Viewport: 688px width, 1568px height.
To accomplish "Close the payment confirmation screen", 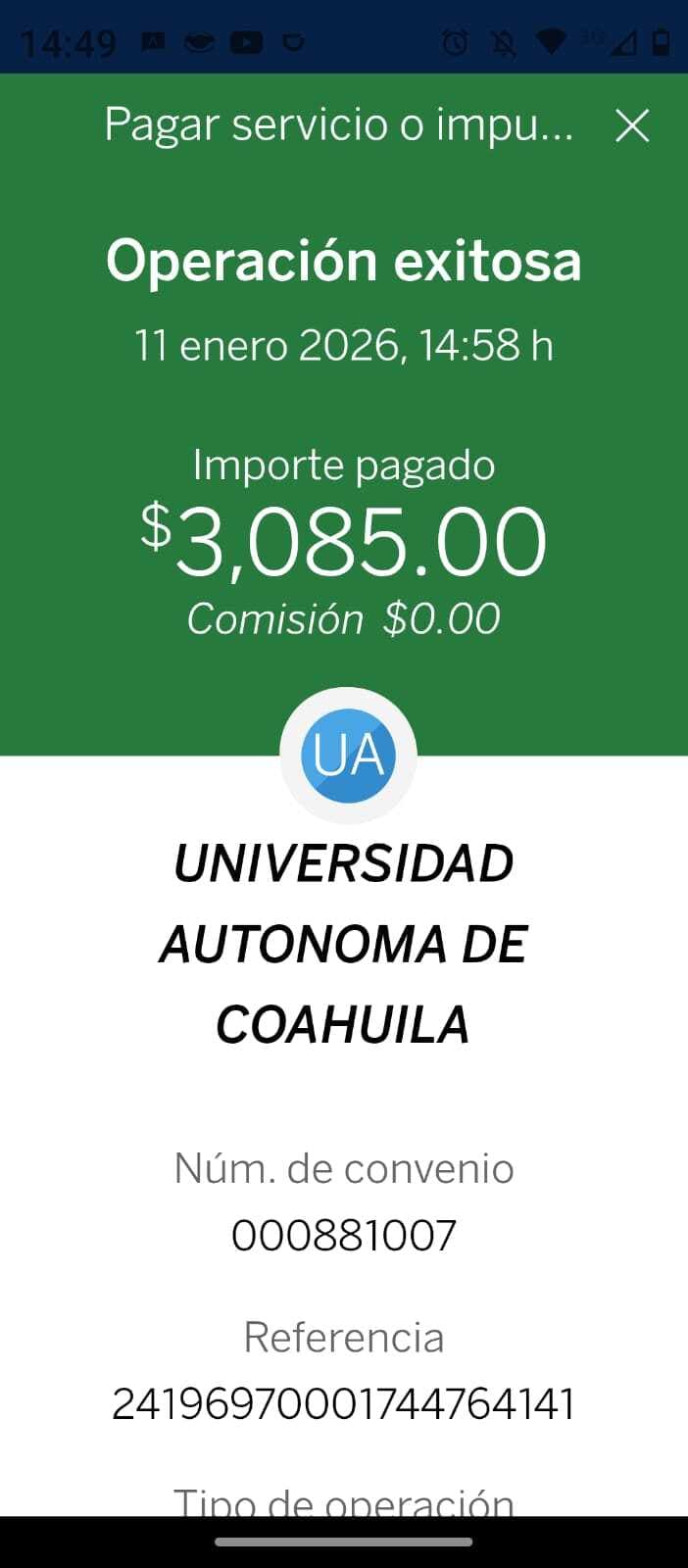I will pyautogui.click(x=632, y=126).
